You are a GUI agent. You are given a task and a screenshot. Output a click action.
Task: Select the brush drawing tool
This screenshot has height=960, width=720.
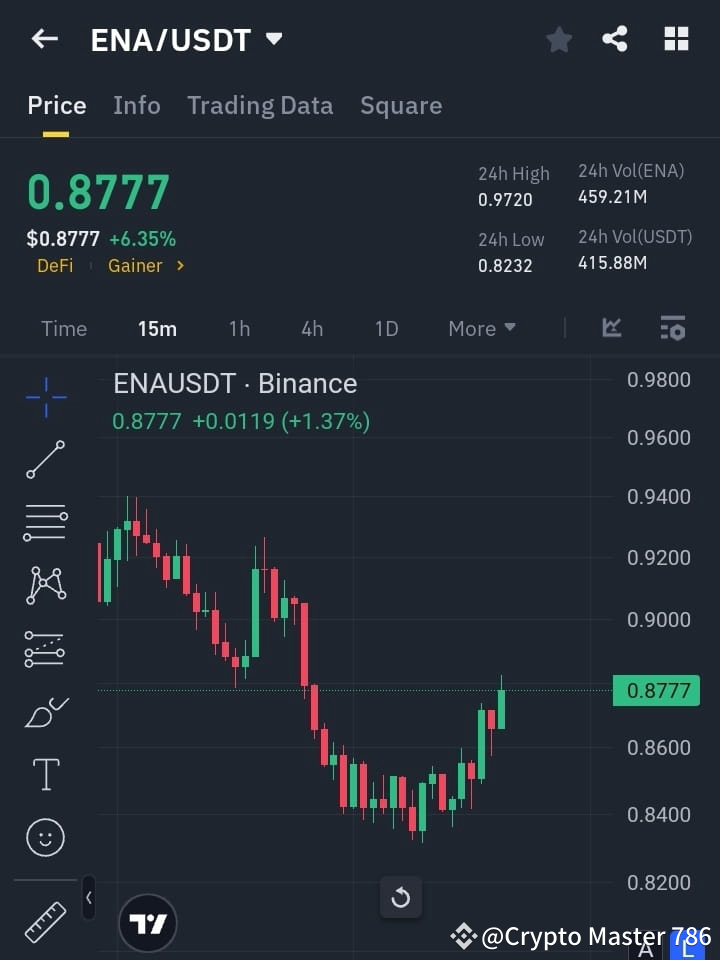coord(45,711)
